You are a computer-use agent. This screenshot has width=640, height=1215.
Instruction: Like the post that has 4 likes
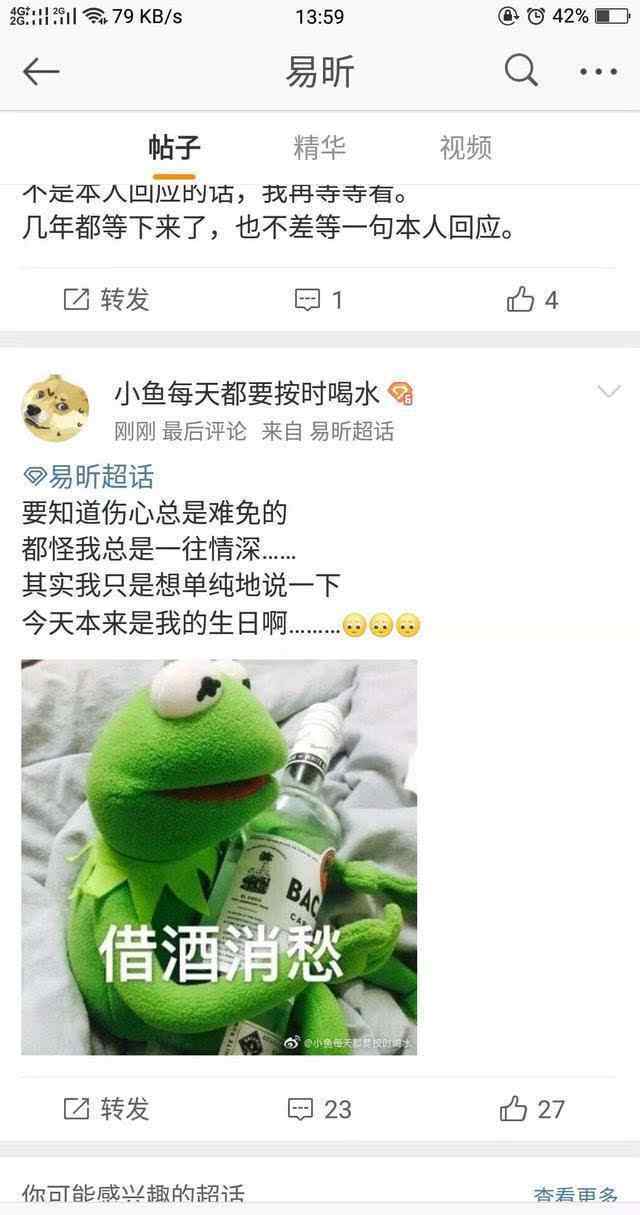532,299
